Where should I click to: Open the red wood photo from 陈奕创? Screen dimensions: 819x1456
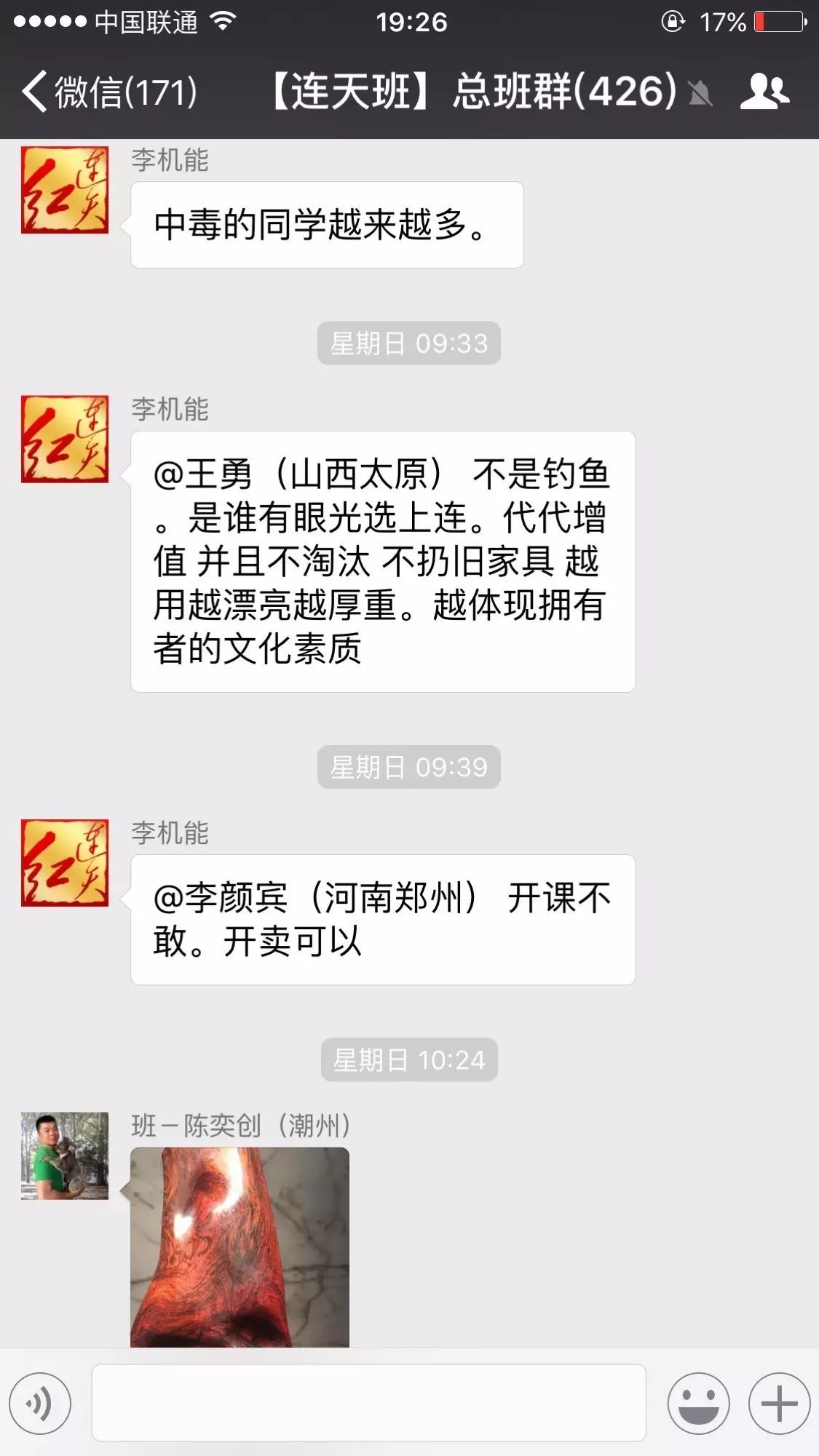[240, 1247]
